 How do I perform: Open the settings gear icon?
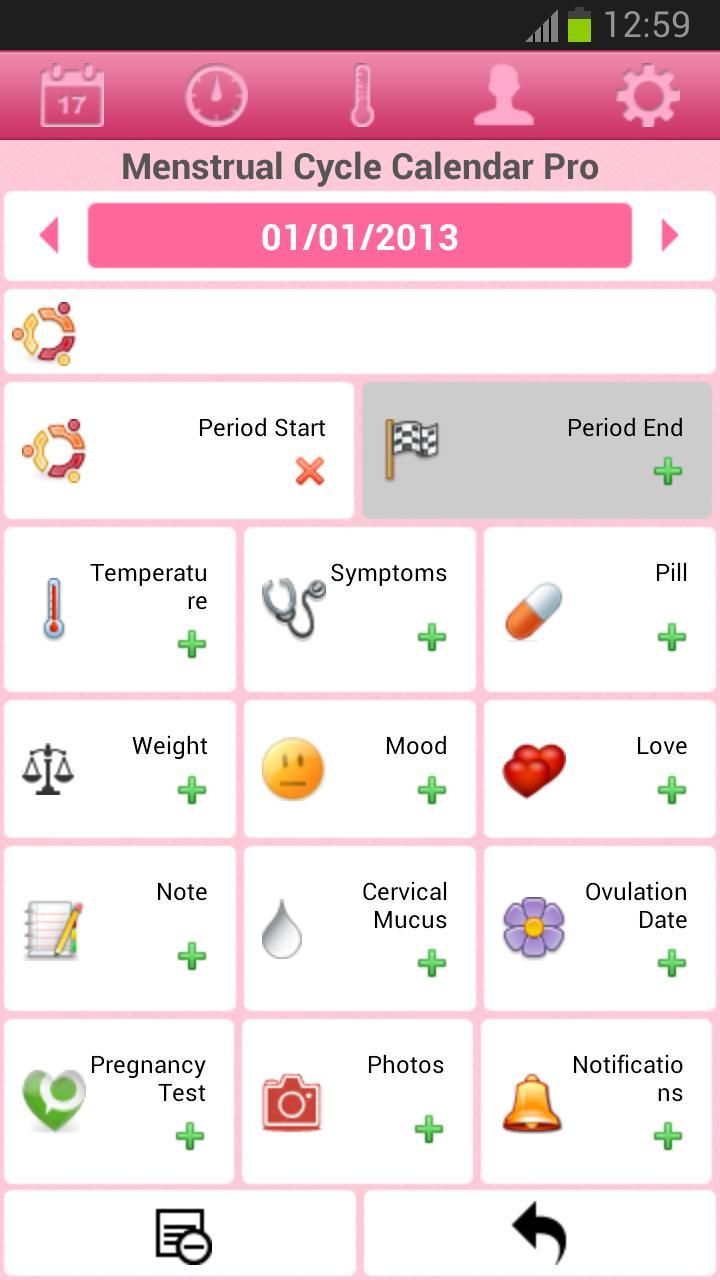648,95
